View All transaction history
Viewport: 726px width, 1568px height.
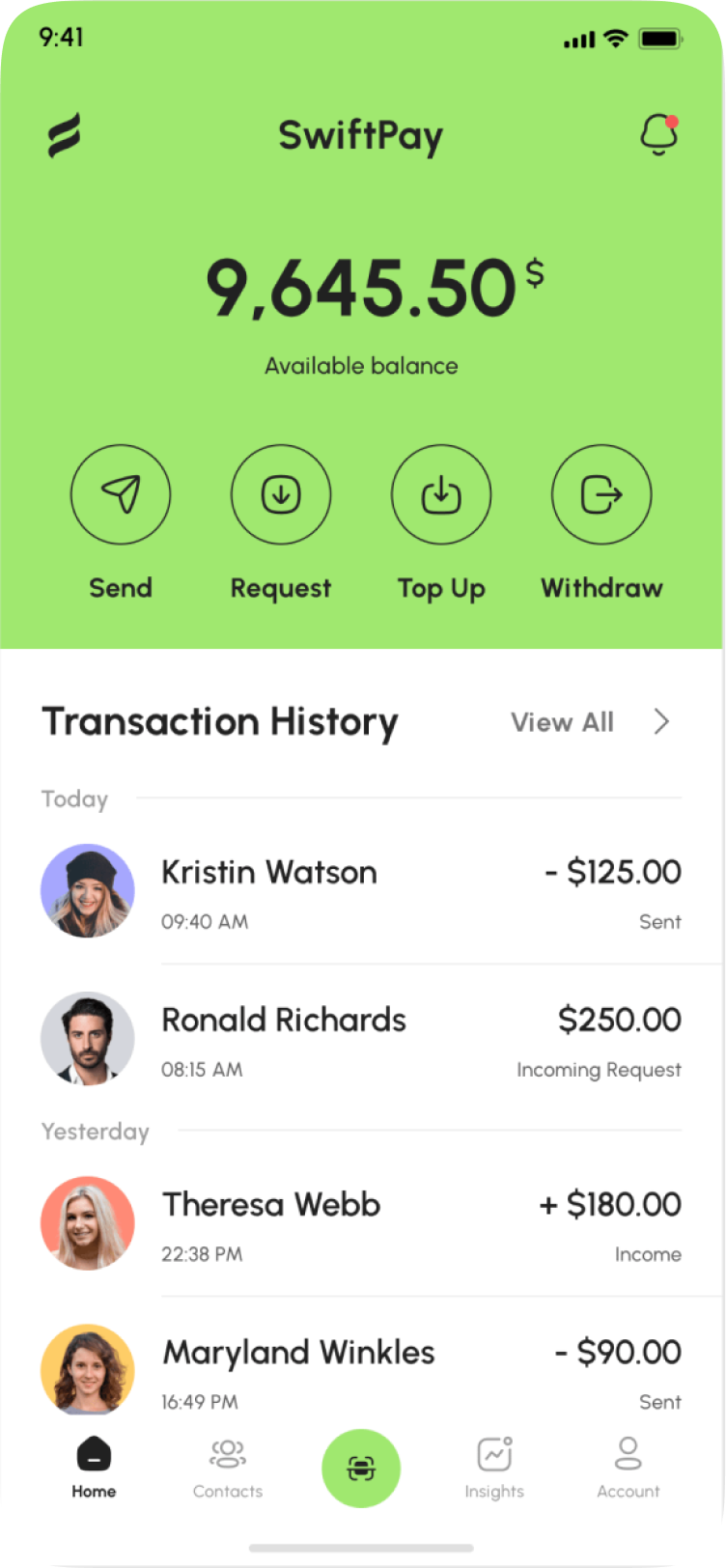[589, 722]
